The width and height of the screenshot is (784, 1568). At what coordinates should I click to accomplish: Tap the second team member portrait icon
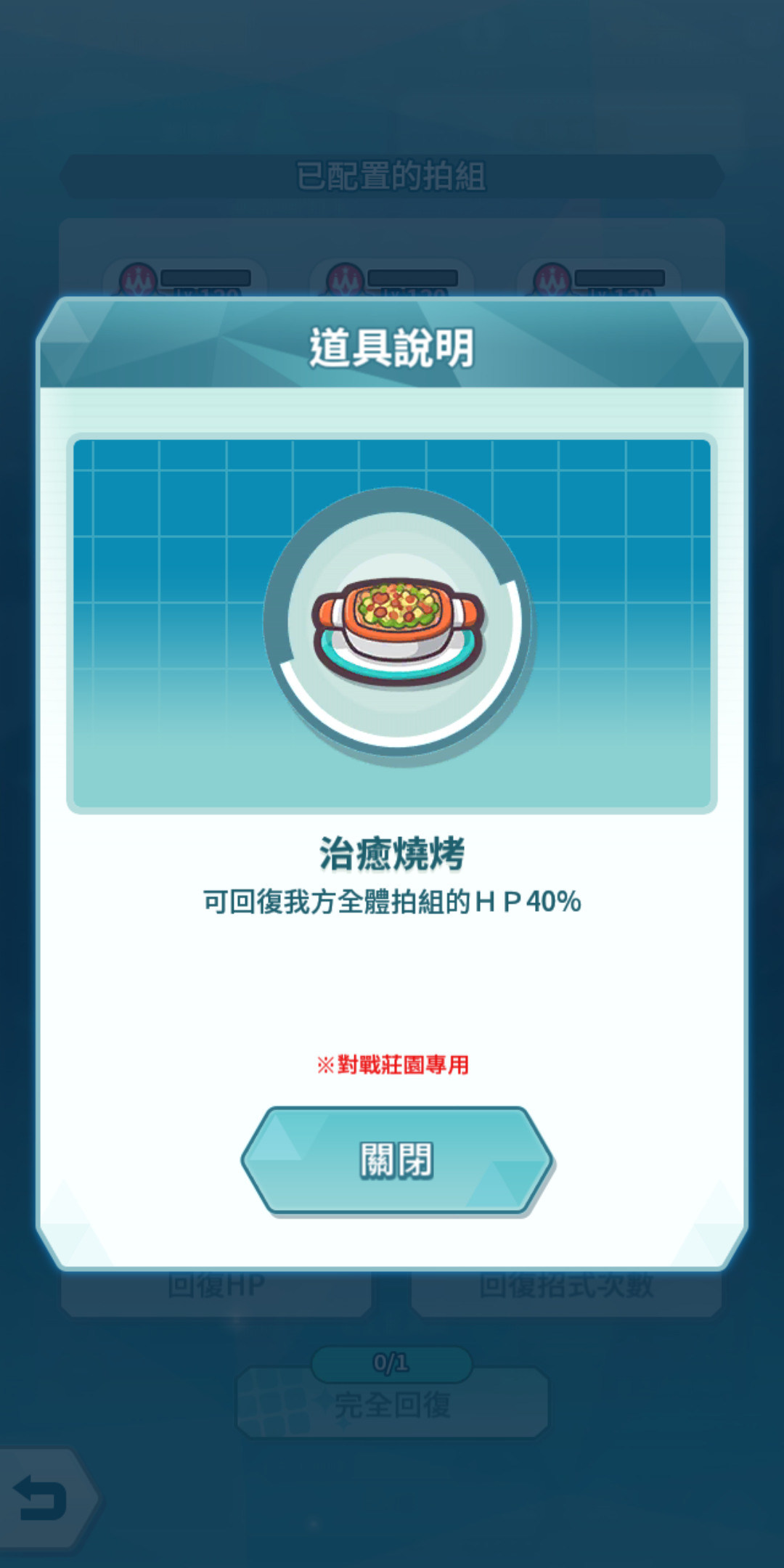click(344, 277)
